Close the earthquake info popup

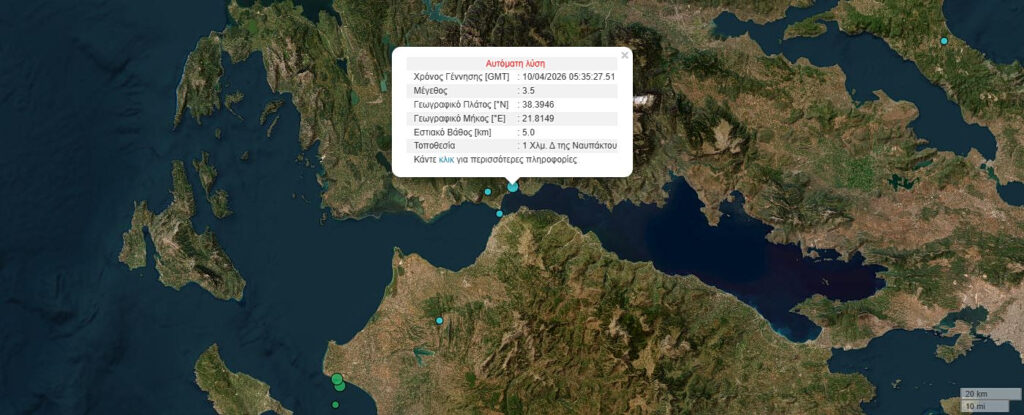[624, 56]
